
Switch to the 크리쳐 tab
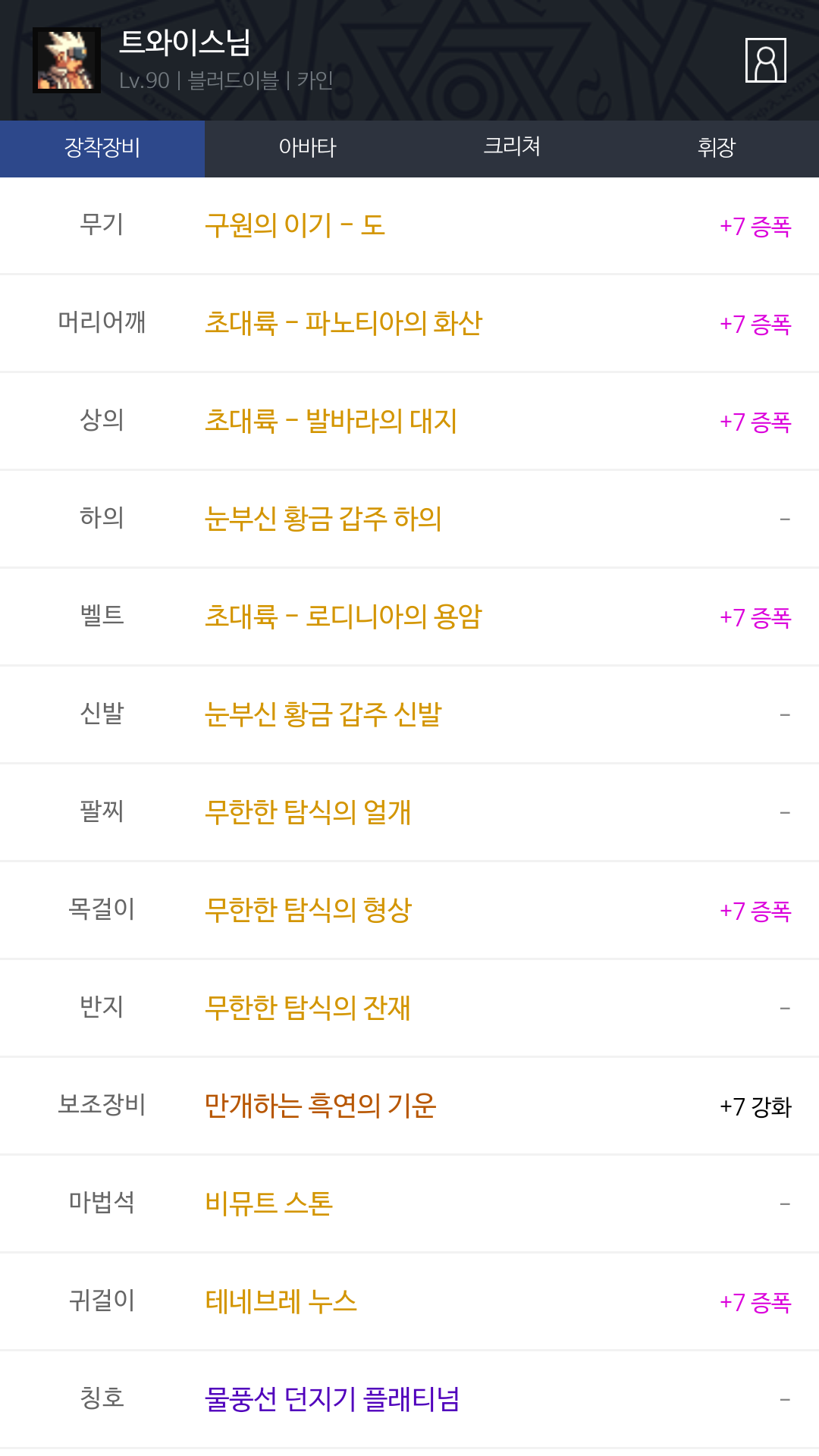[x=512, y=148]
